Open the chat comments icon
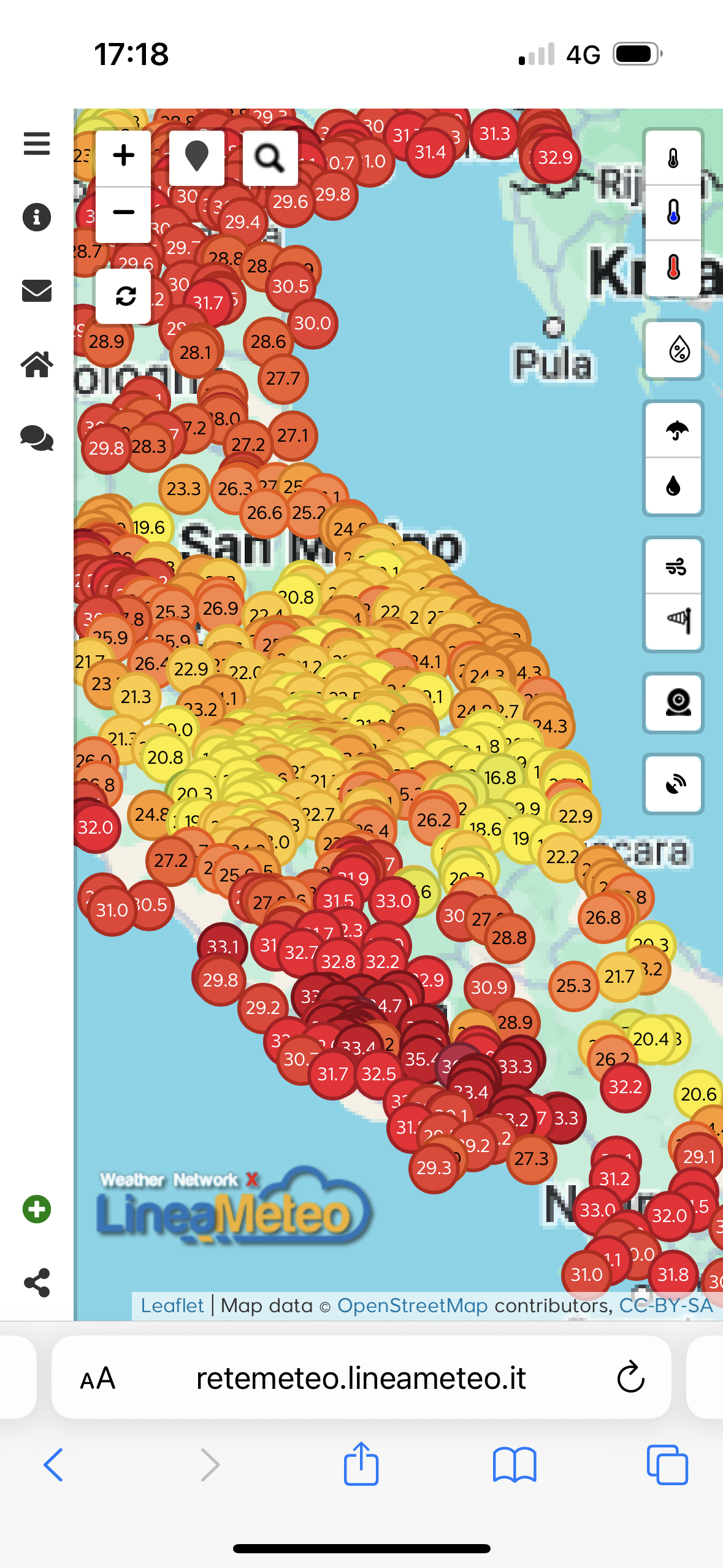 coord(37,438)
